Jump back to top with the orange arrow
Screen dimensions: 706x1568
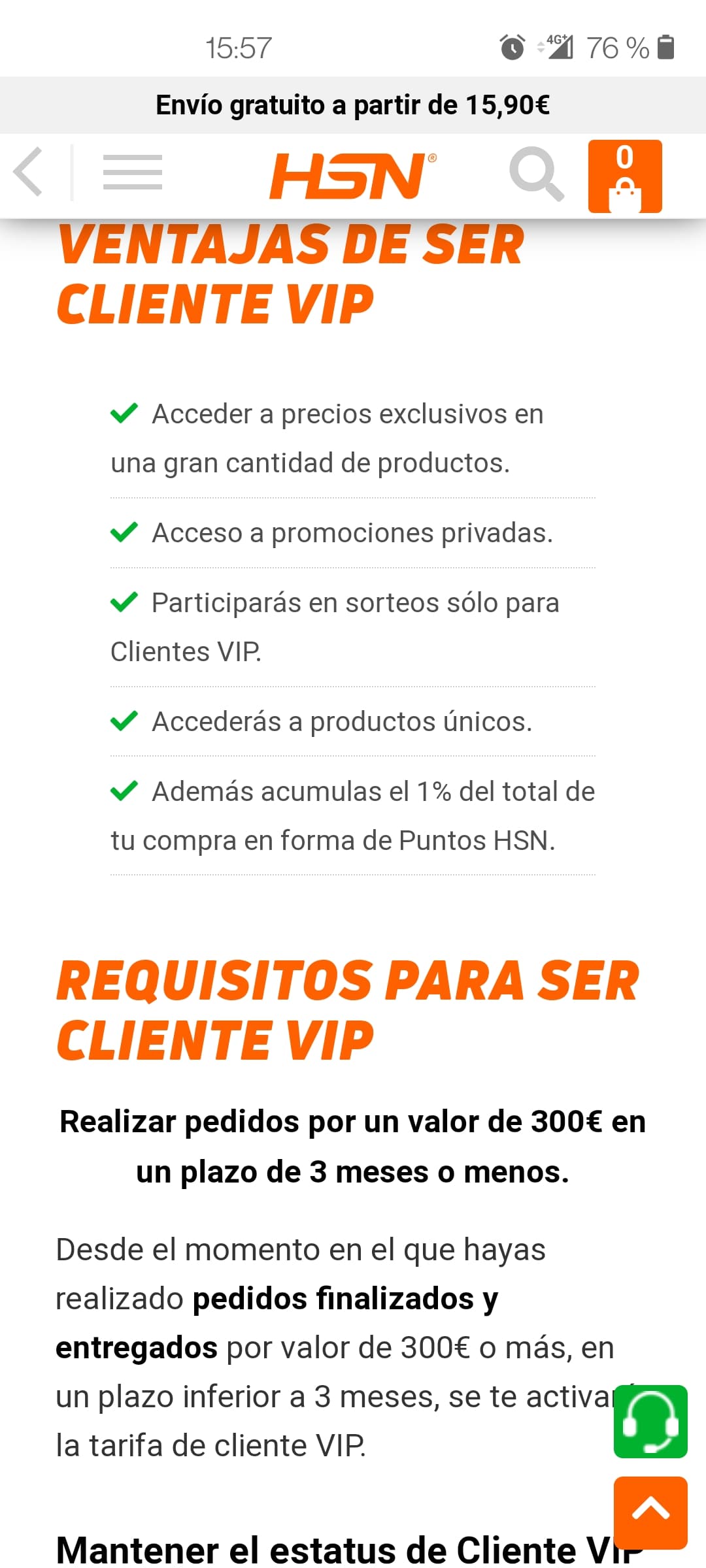650,1512
